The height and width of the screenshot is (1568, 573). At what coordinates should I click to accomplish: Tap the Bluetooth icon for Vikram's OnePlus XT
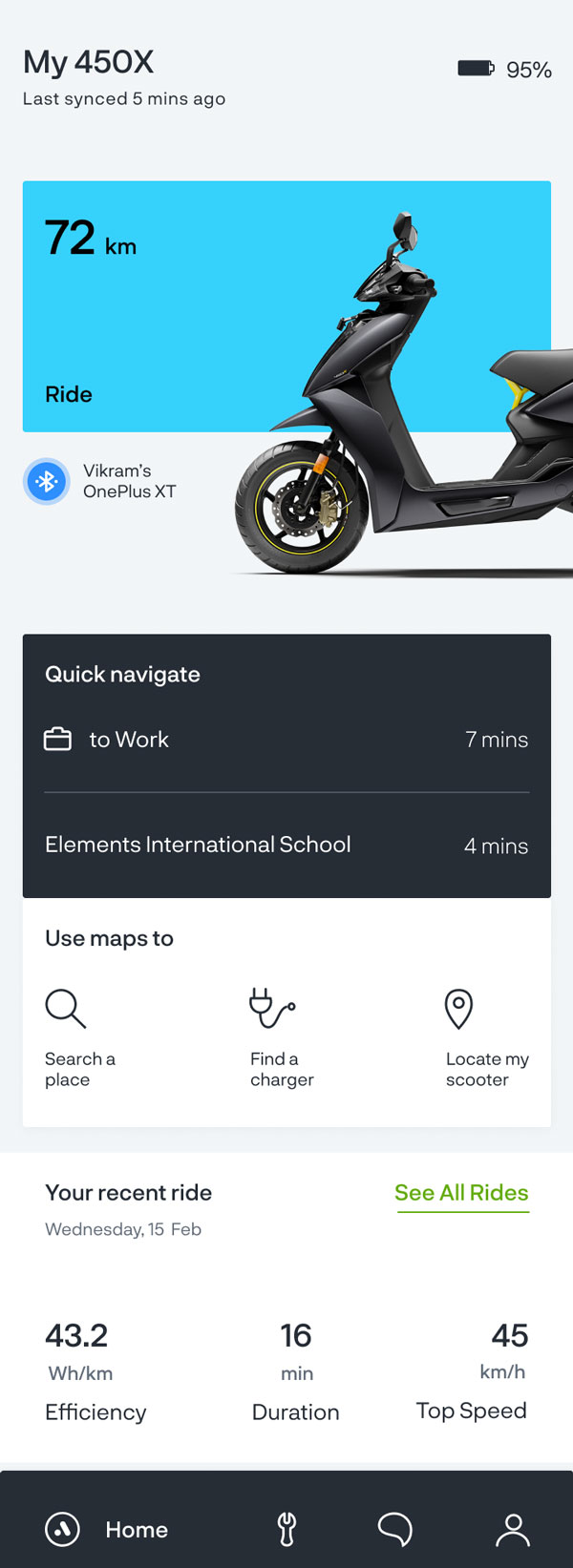pos(47,482)
